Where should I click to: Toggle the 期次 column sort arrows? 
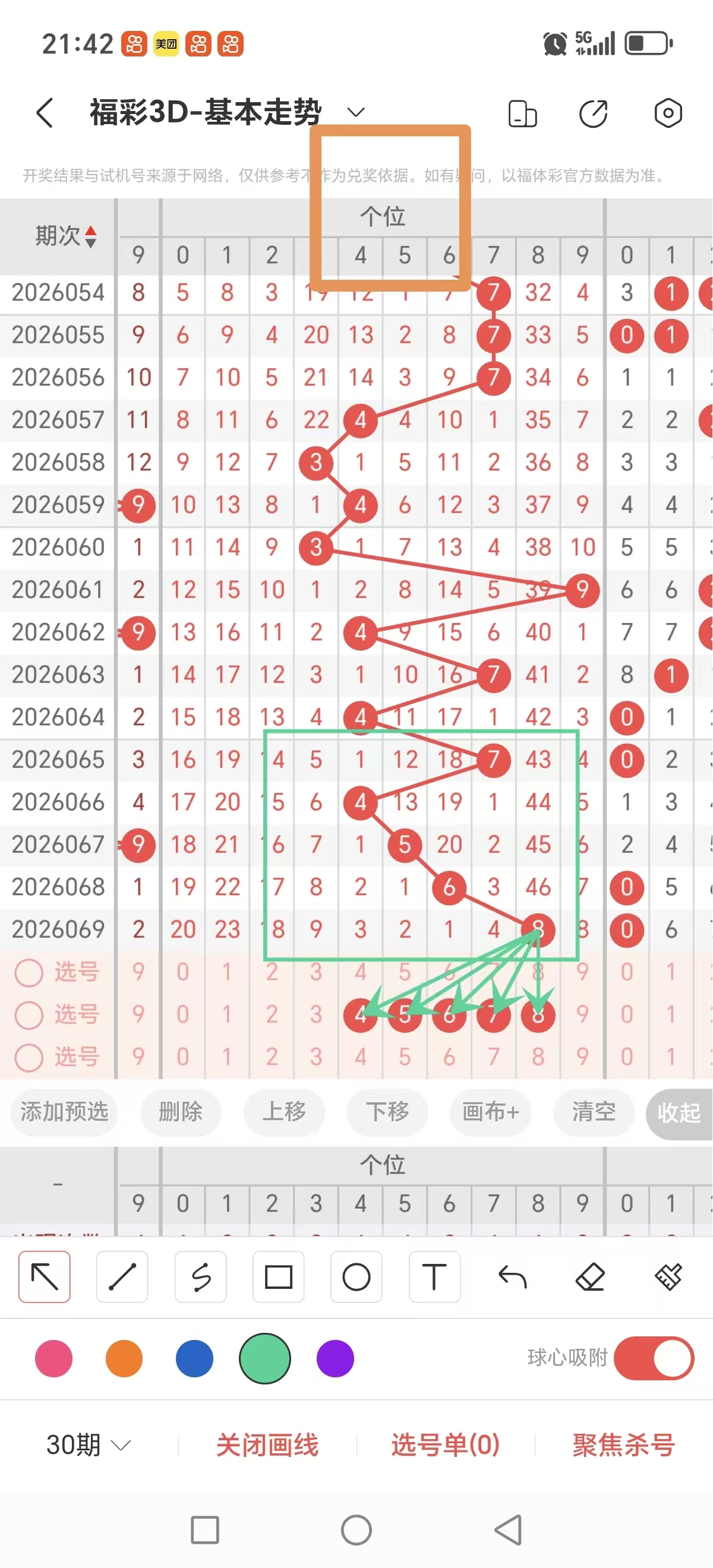[x=90, y=238]
